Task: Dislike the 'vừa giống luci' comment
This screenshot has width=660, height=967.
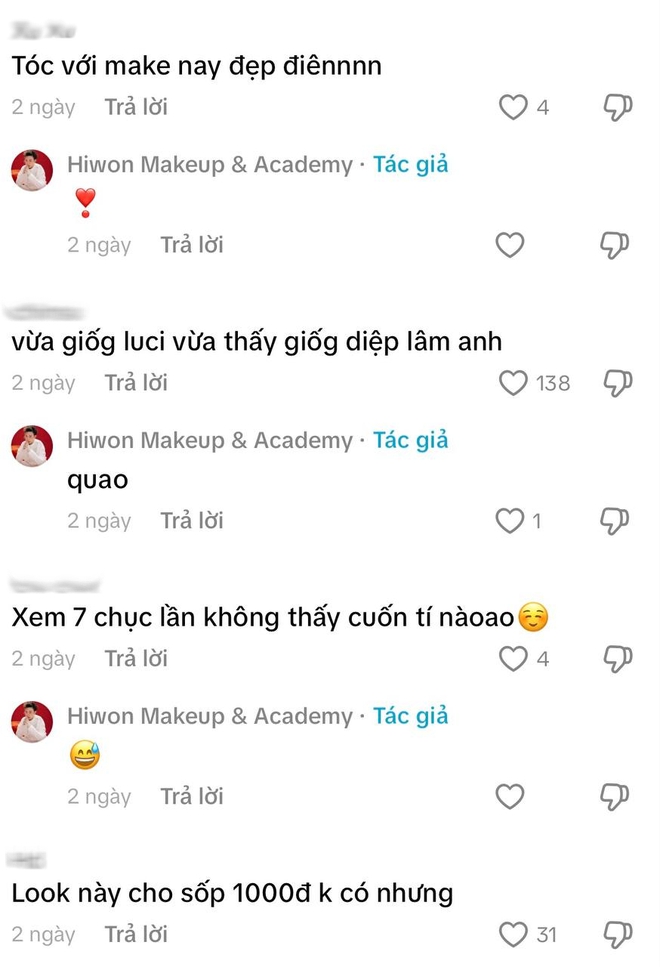Action: [617, 383]
